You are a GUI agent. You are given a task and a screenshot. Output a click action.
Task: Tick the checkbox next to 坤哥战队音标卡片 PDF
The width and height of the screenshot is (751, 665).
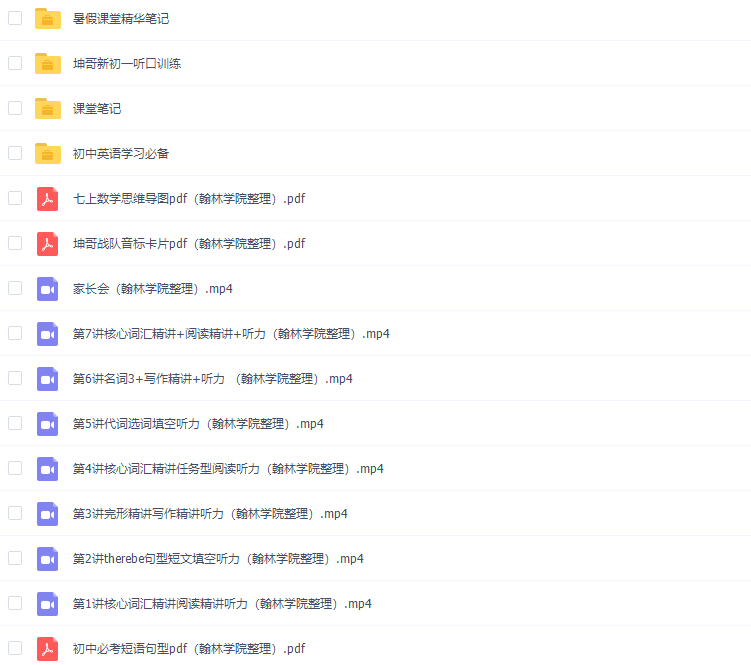[15, 243]
